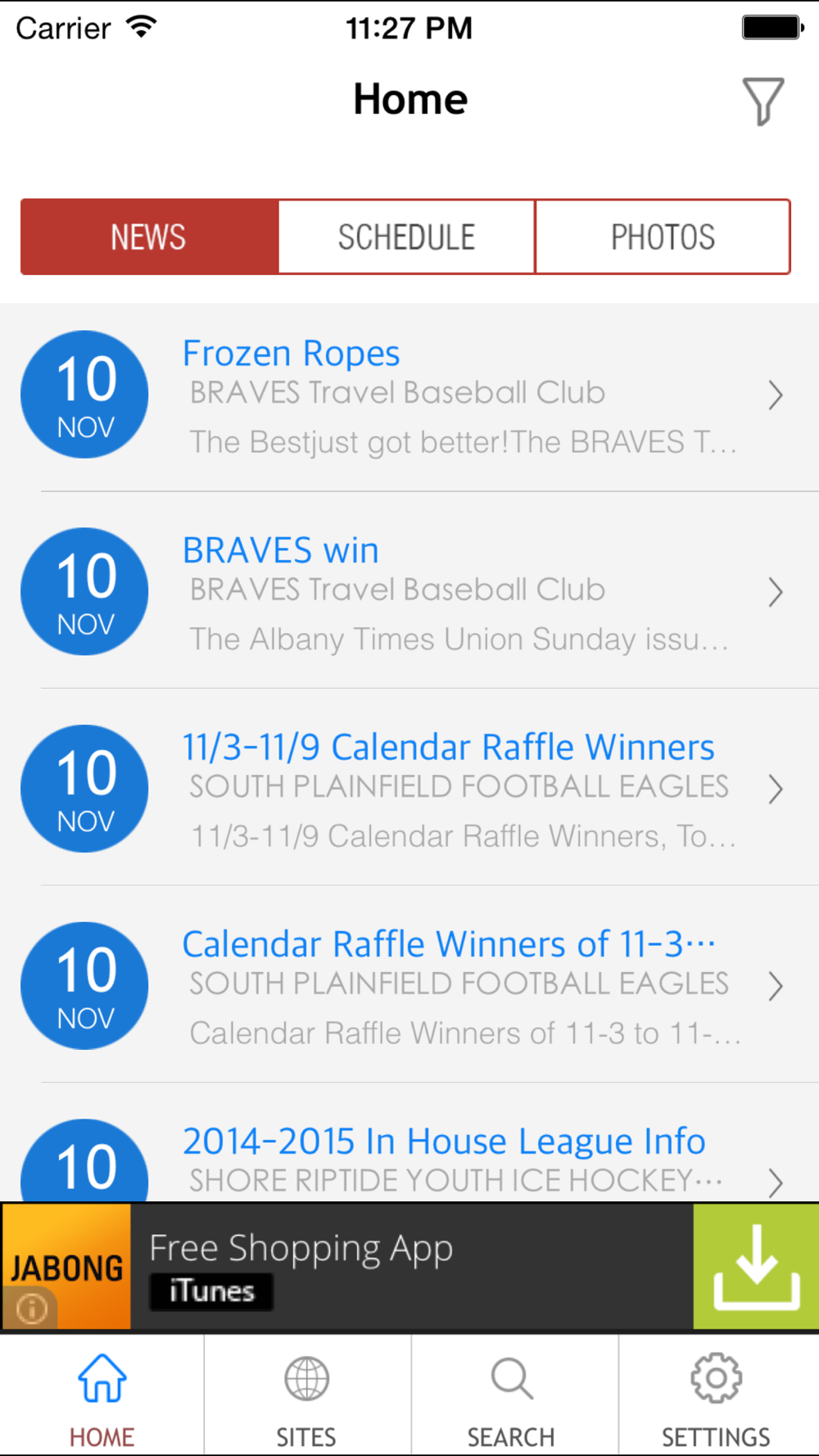This screenshot has height=1456, width=819.
Task: Tap the ad info icon on Jabong banner
Action: coord(31,1308)
